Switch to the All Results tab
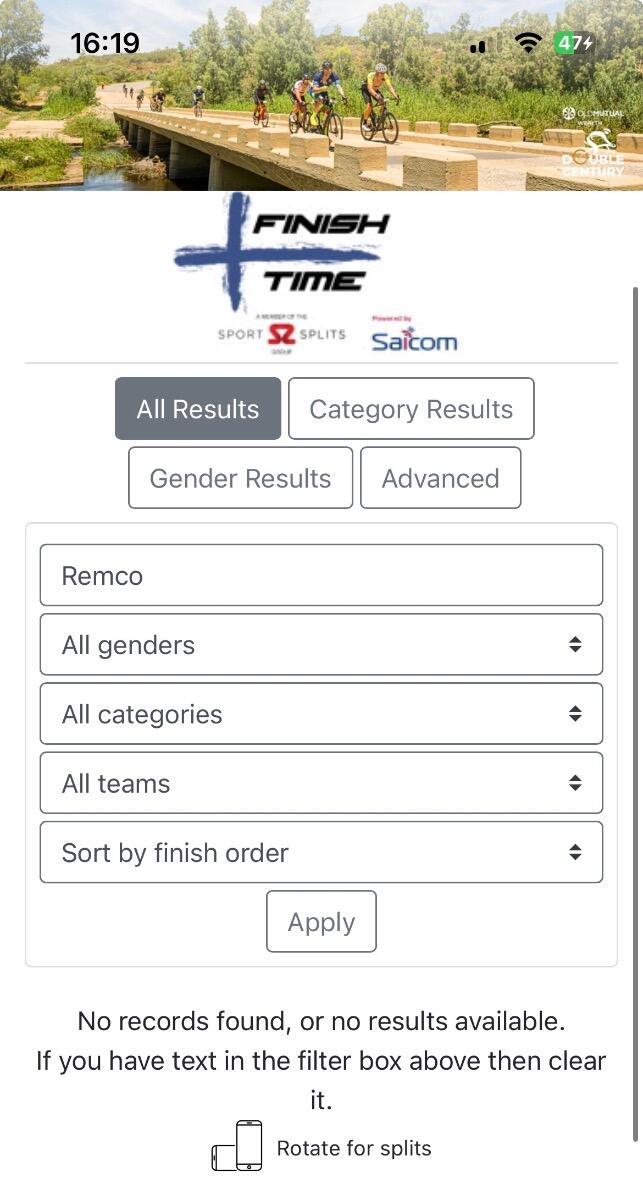The width and height of the screenshot is (643, 1200). click(x=198, y=409)
